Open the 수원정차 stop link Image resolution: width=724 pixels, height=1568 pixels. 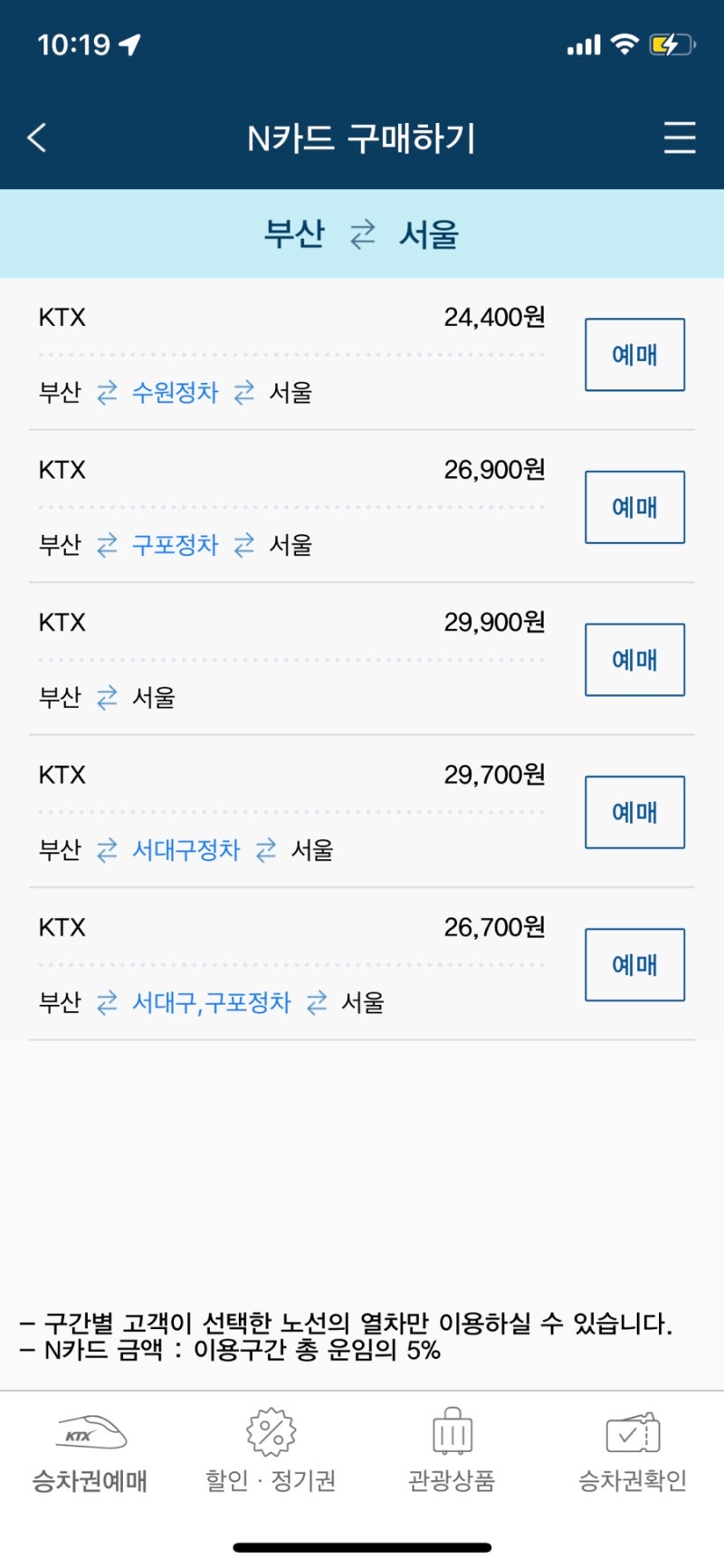[174, 394]
